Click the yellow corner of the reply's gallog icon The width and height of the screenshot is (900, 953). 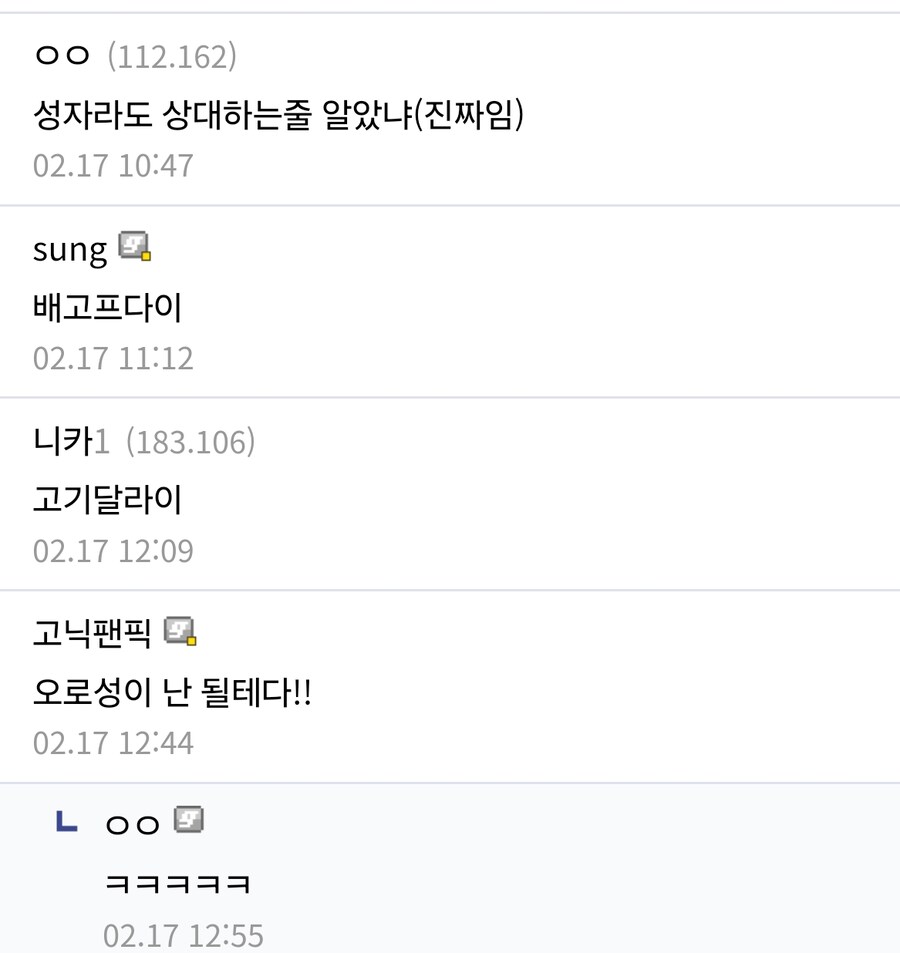(x=198, y=829)
